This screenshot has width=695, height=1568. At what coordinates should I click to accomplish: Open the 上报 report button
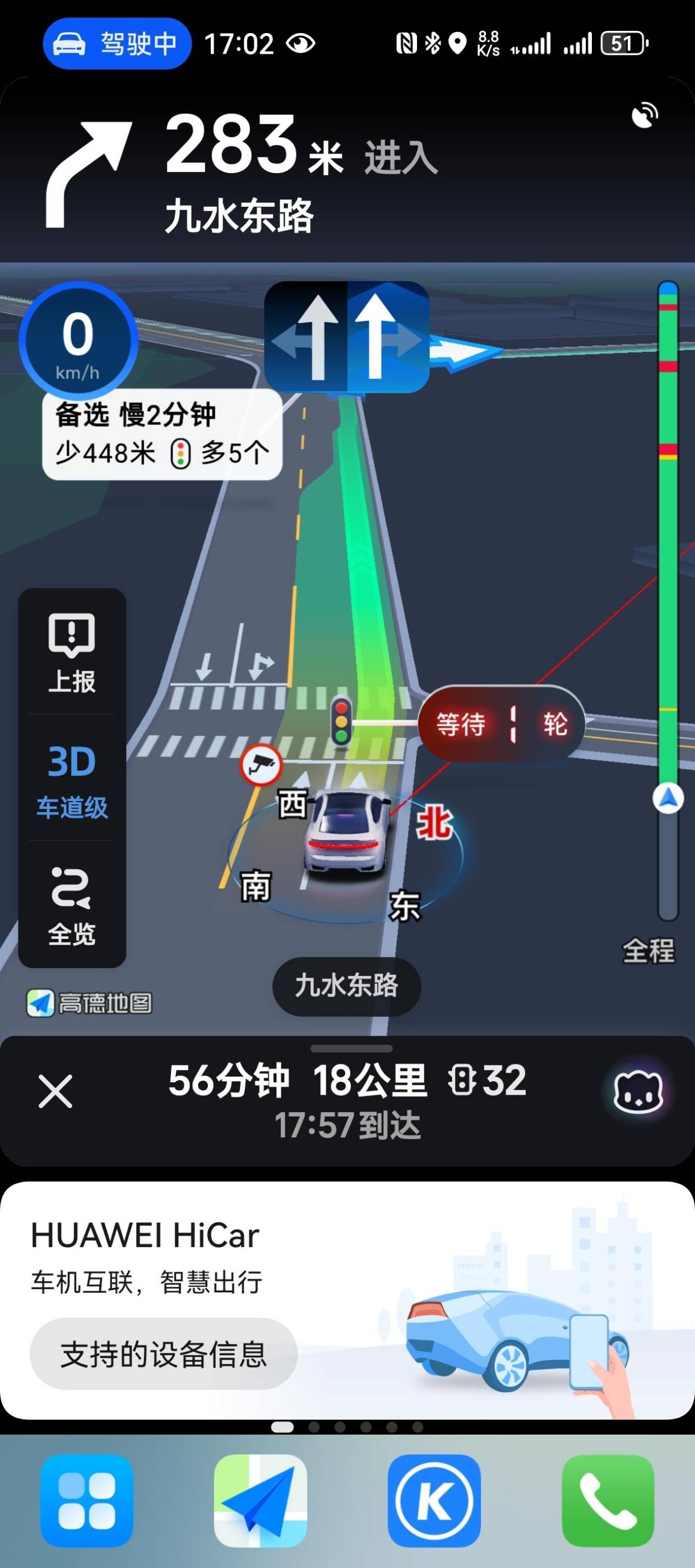point(72,653)
